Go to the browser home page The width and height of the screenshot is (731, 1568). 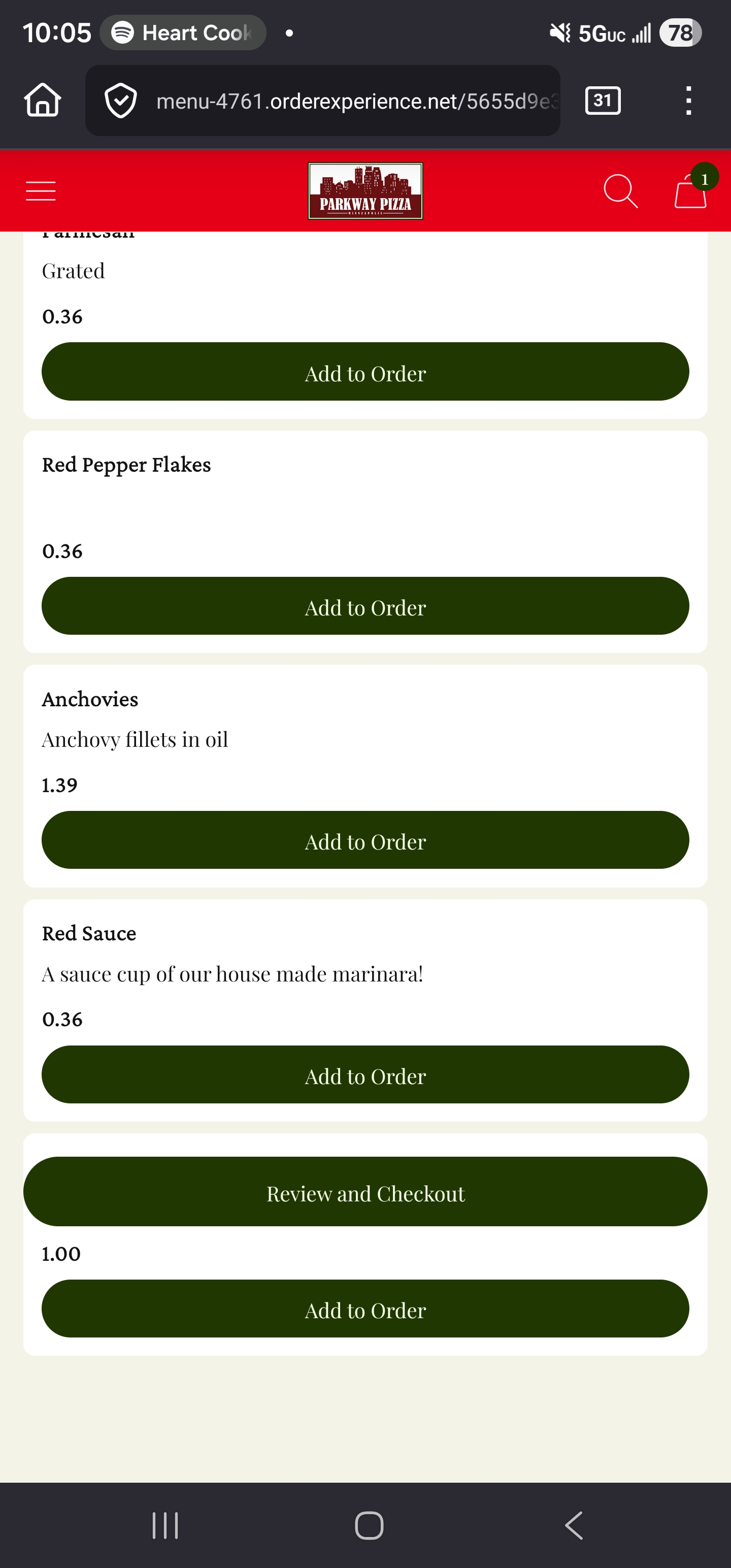click(43, 101)
